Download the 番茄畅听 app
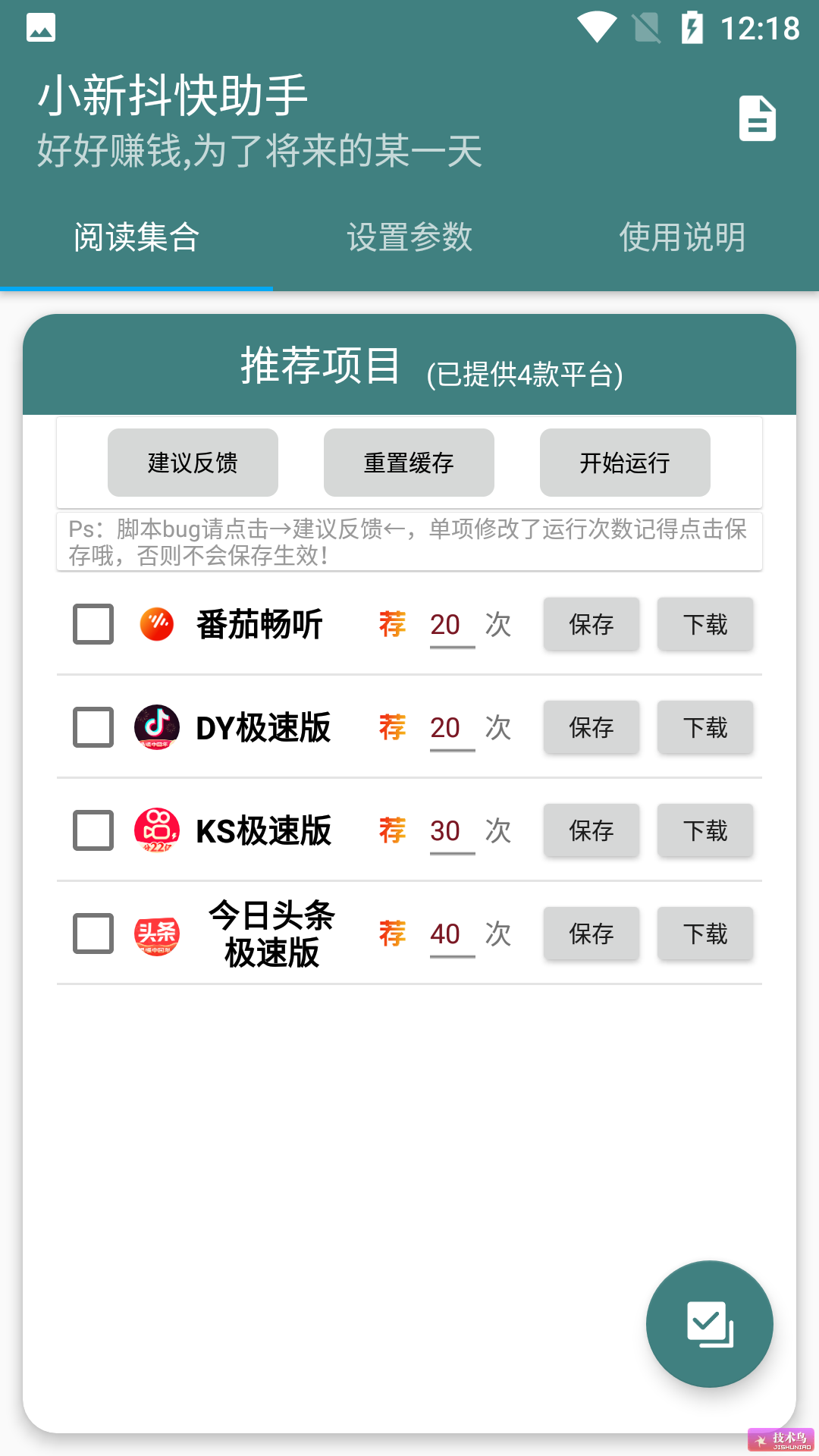819x1456 pixels. (x=705, y=624)
